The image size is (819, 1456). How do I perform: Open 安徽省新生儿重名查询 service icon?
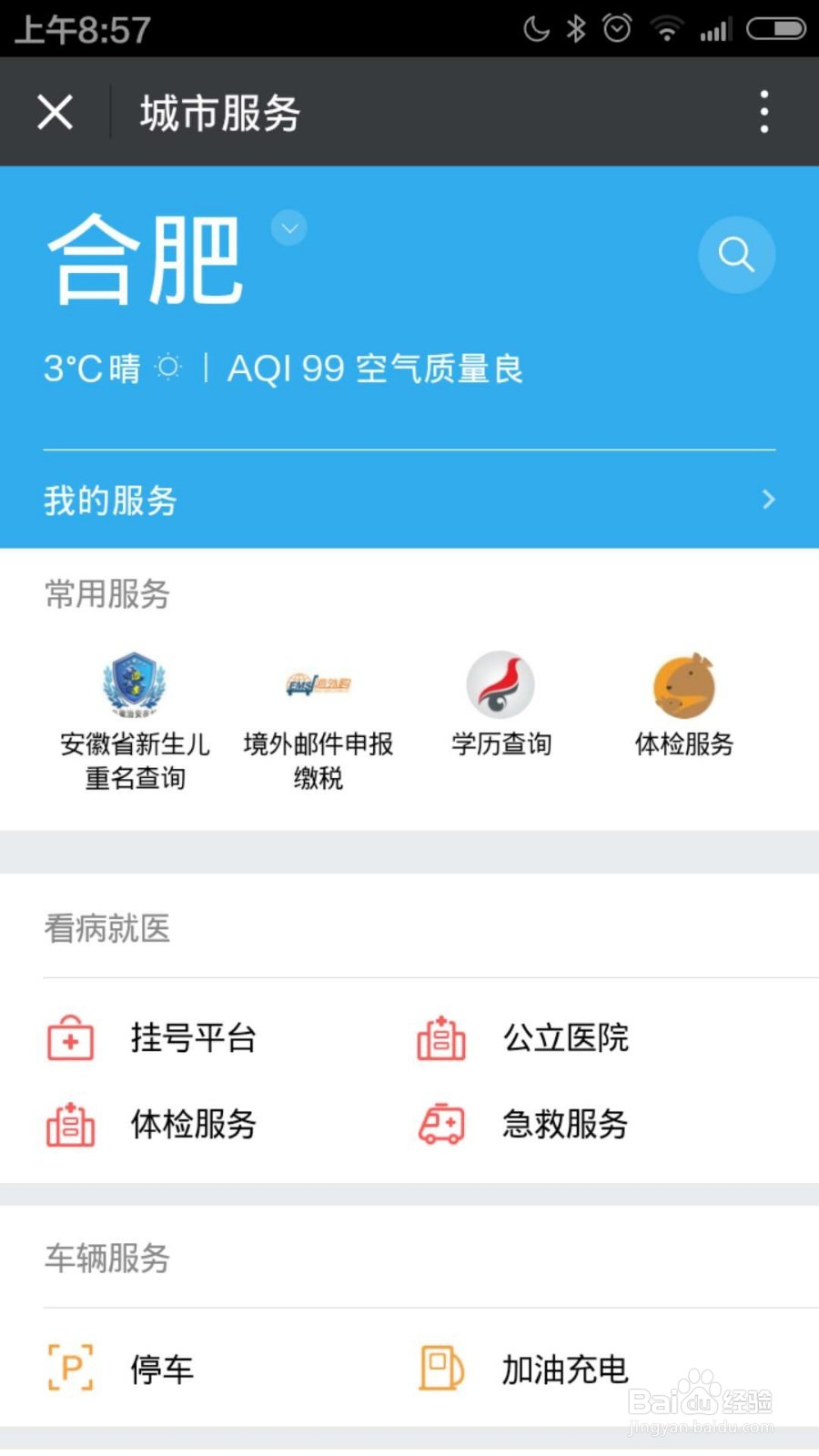(133, 685)
